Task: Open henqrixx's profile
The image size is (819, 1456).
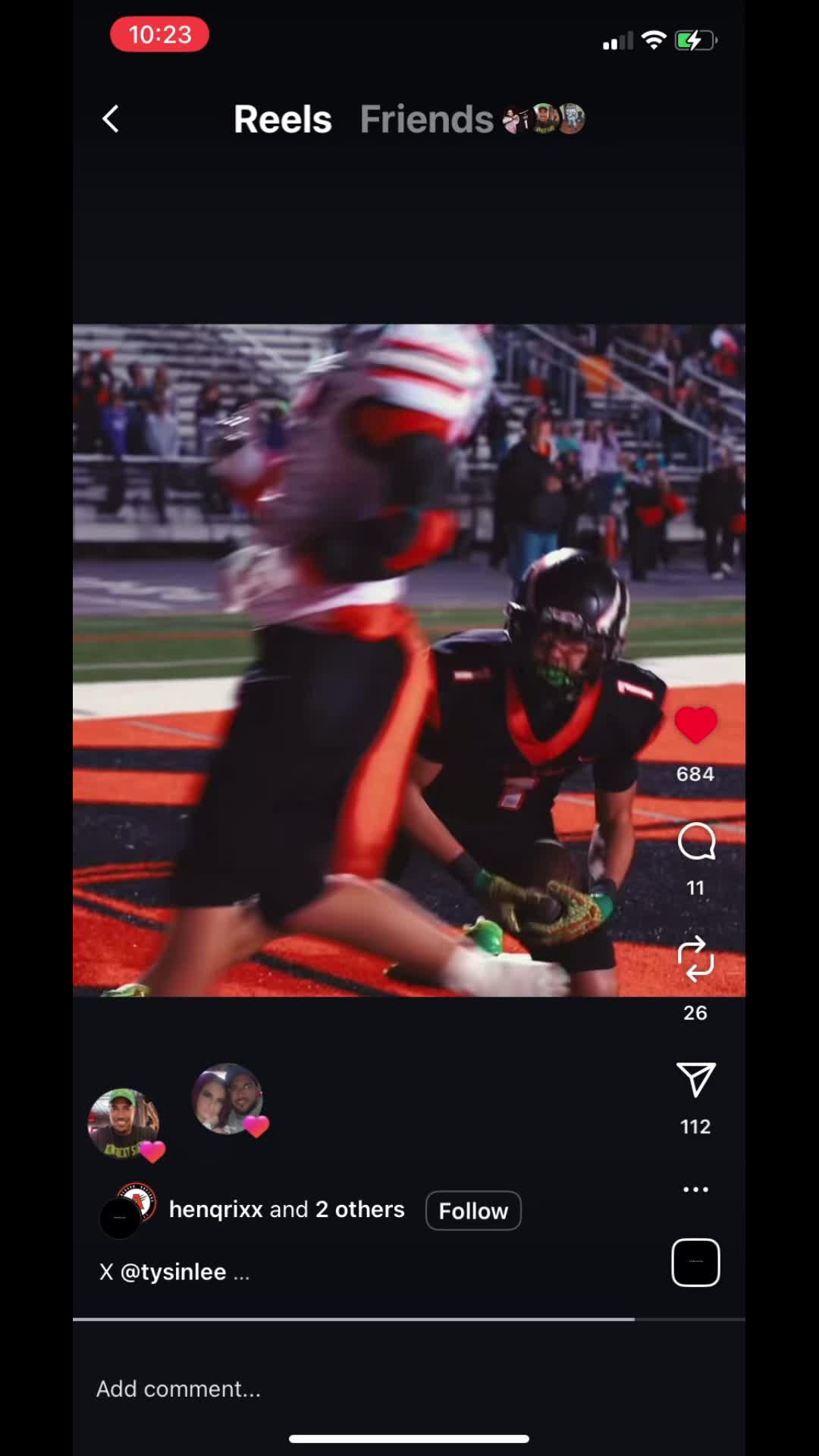Action: (215, 1210)
